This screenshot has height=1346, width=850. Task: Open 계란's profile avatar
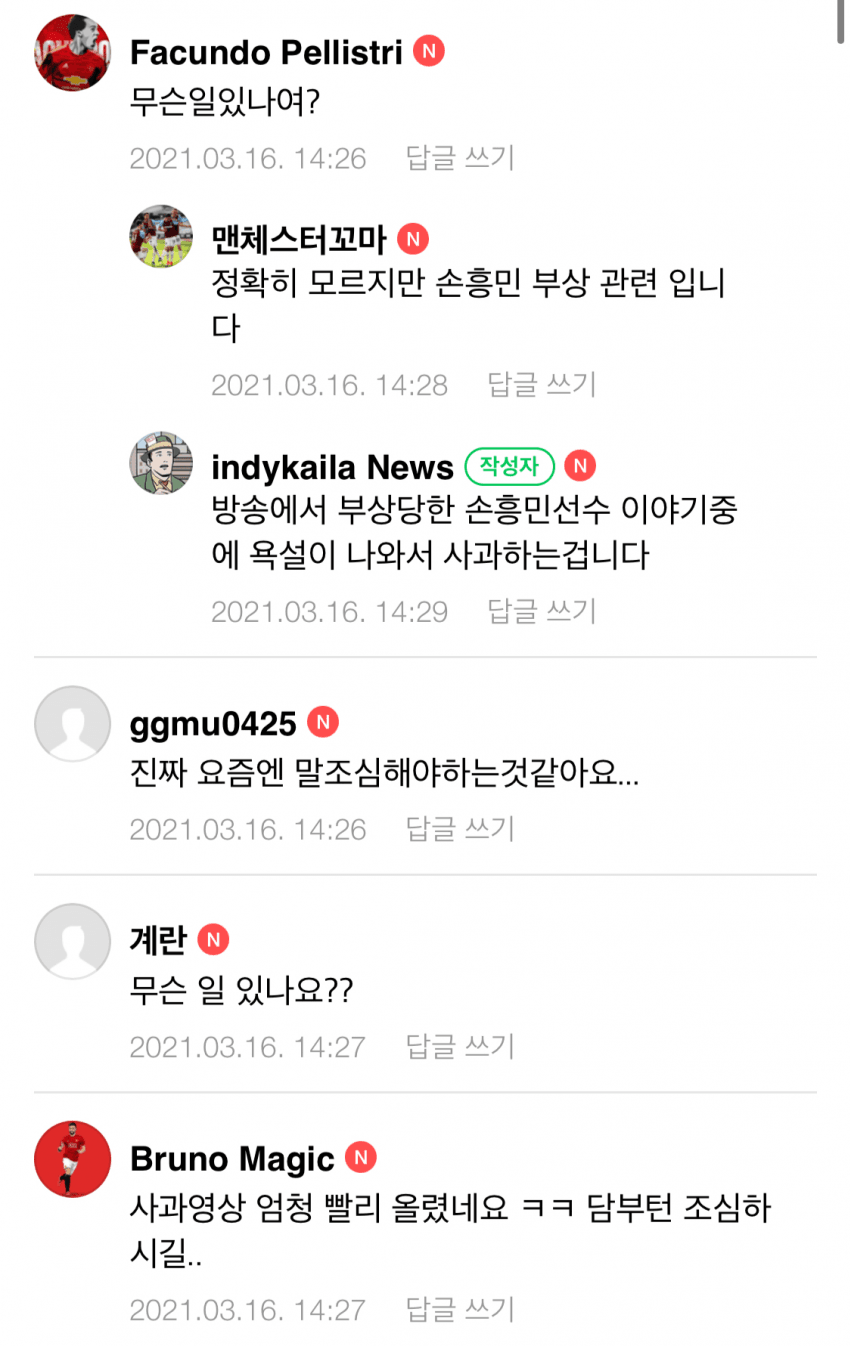pos(72,941)
